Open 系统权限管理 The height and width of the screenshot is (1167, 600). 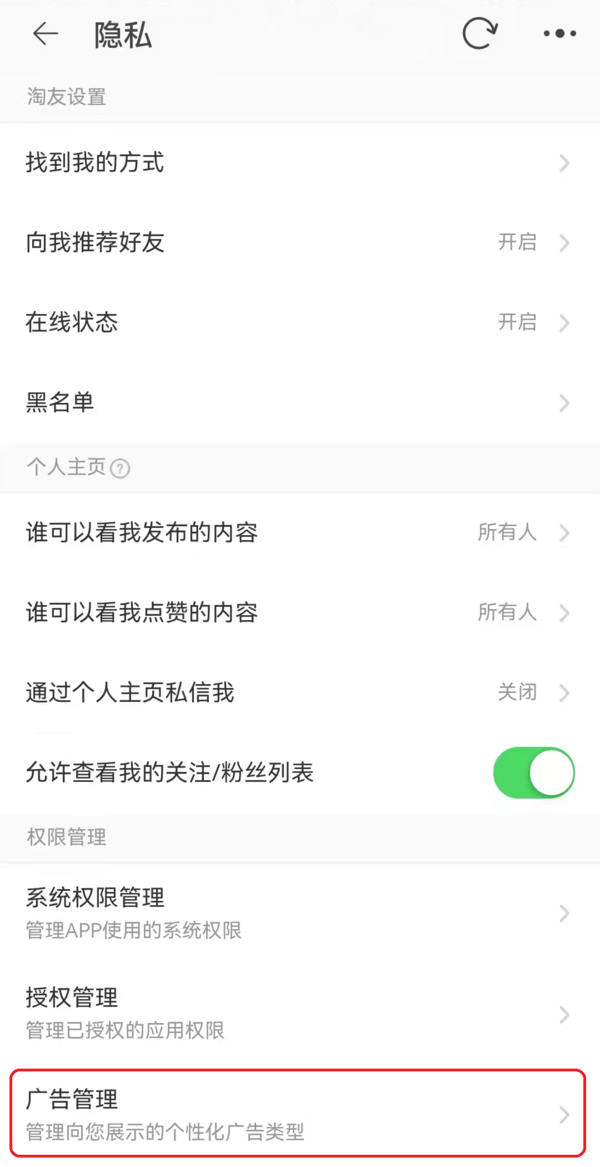pos(300,913)
